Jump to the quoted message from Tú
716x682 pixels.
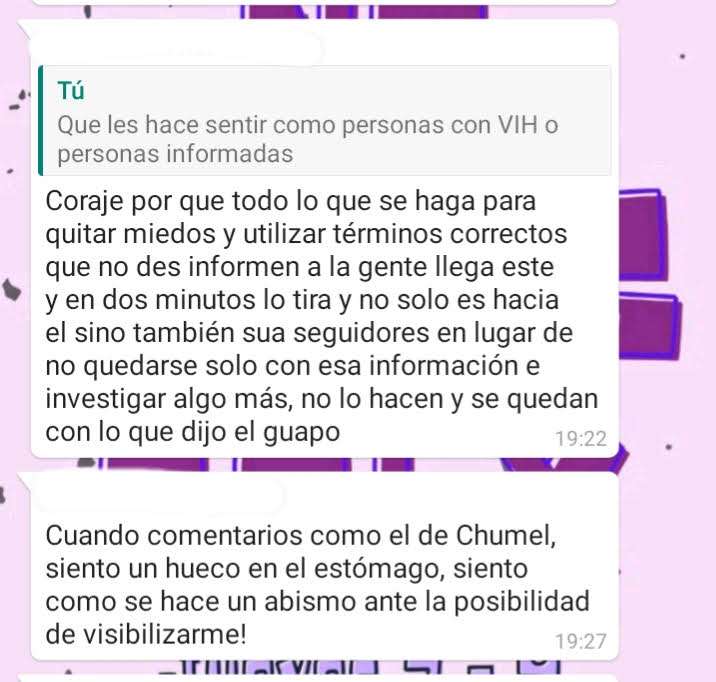click(x=324, y=122)
